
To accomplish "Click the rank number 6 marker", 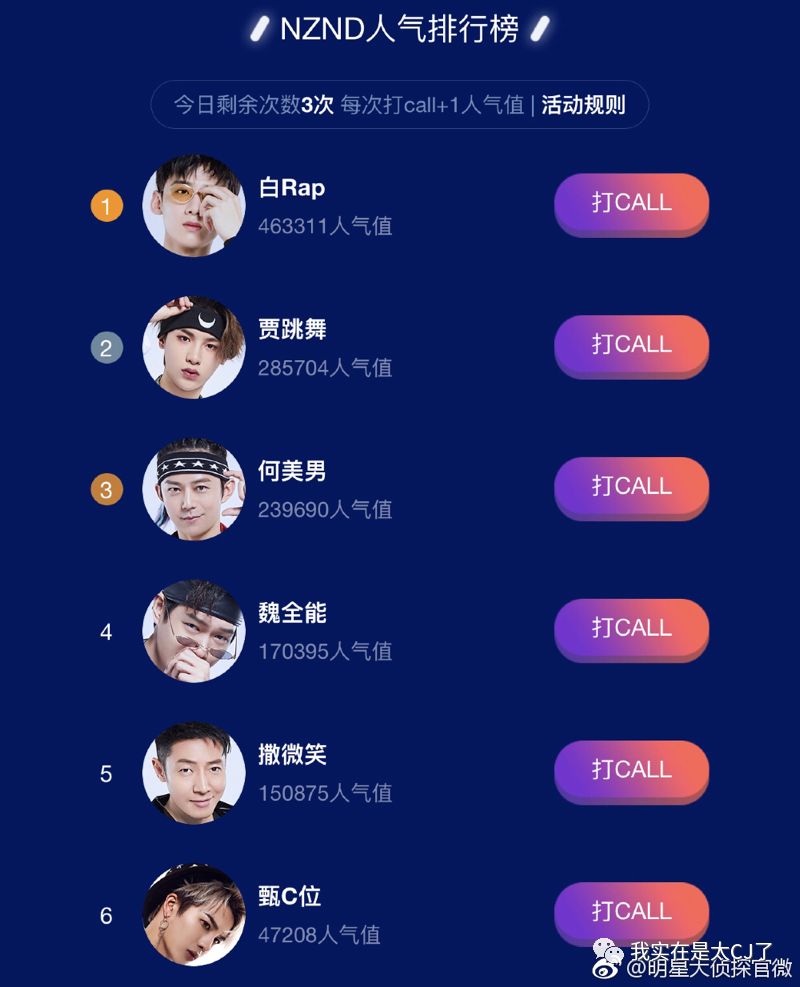I will [x=107, y=916].
